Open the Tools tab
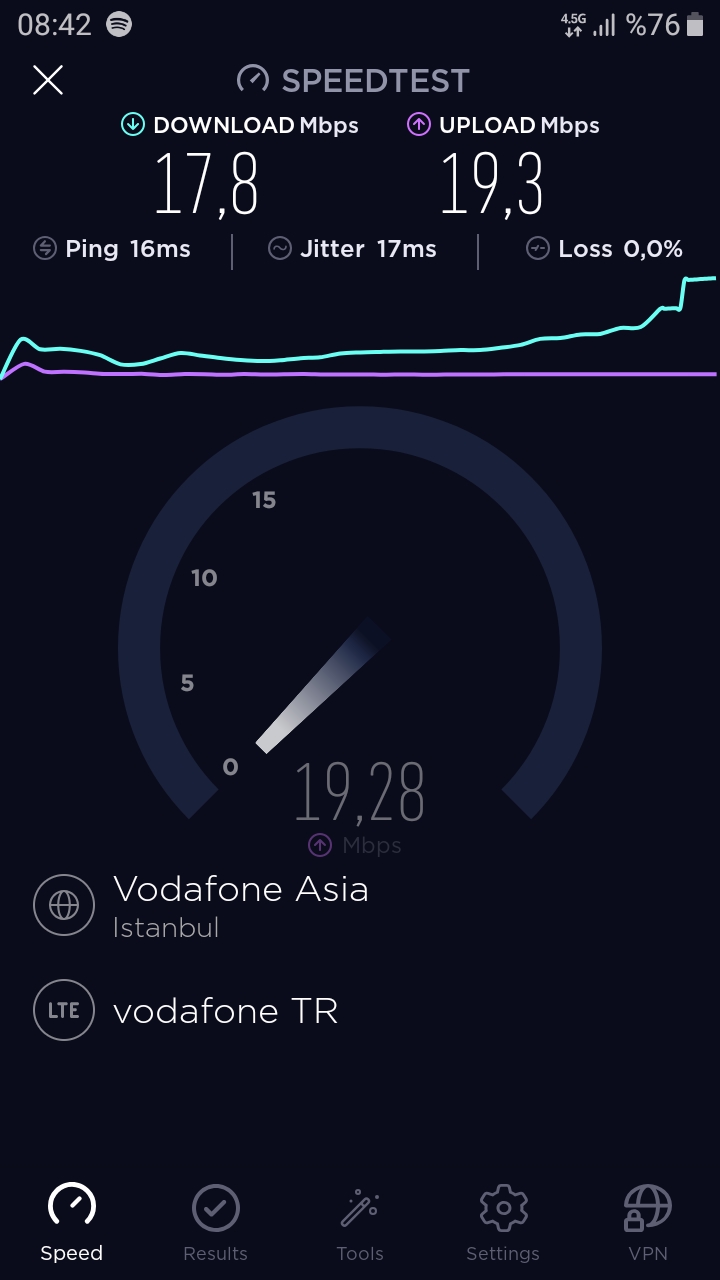The image size is (720, 1280). [360, 1223]
